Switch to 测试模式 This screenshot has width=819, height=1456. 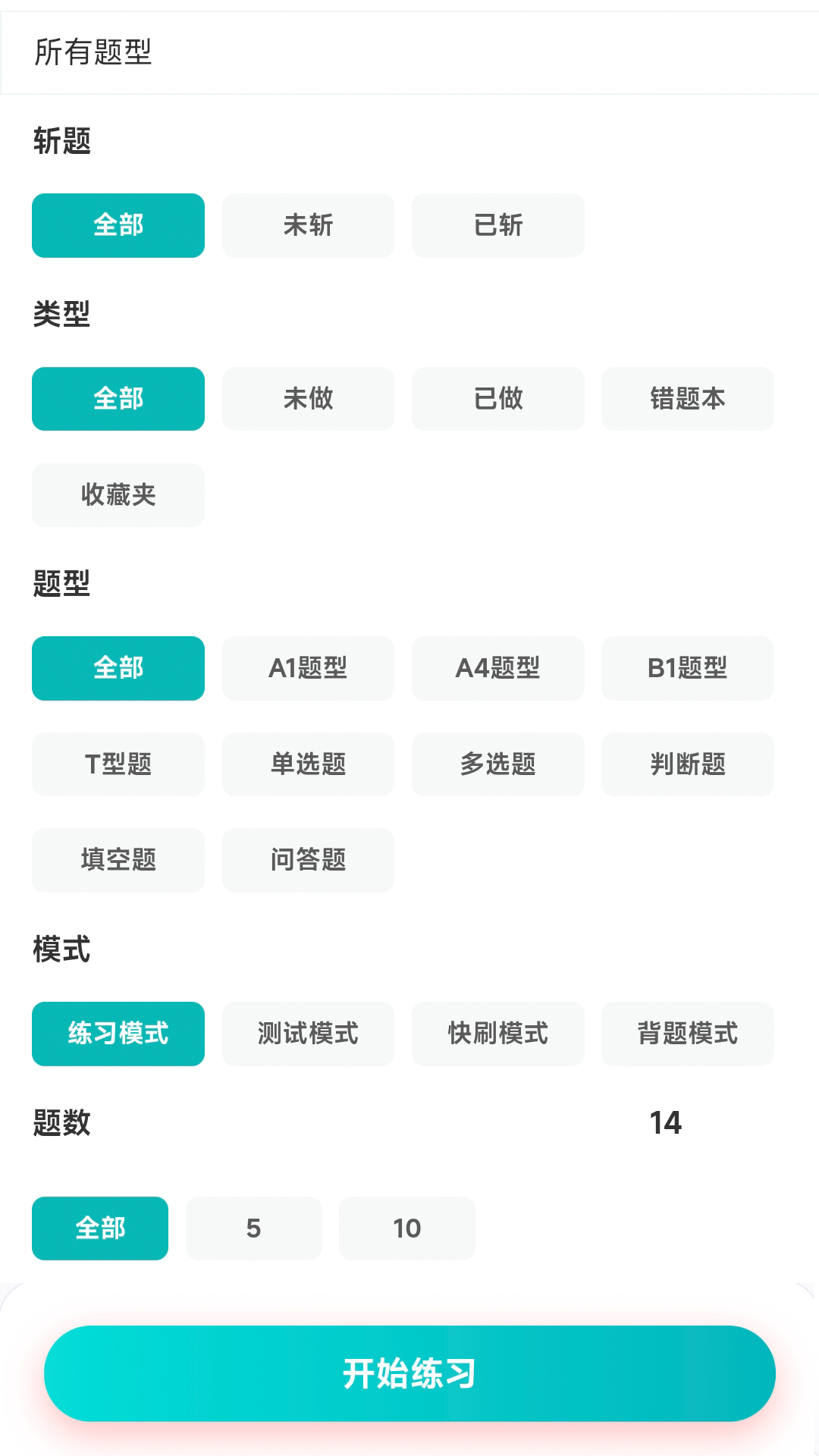(x=308, y=1034)
